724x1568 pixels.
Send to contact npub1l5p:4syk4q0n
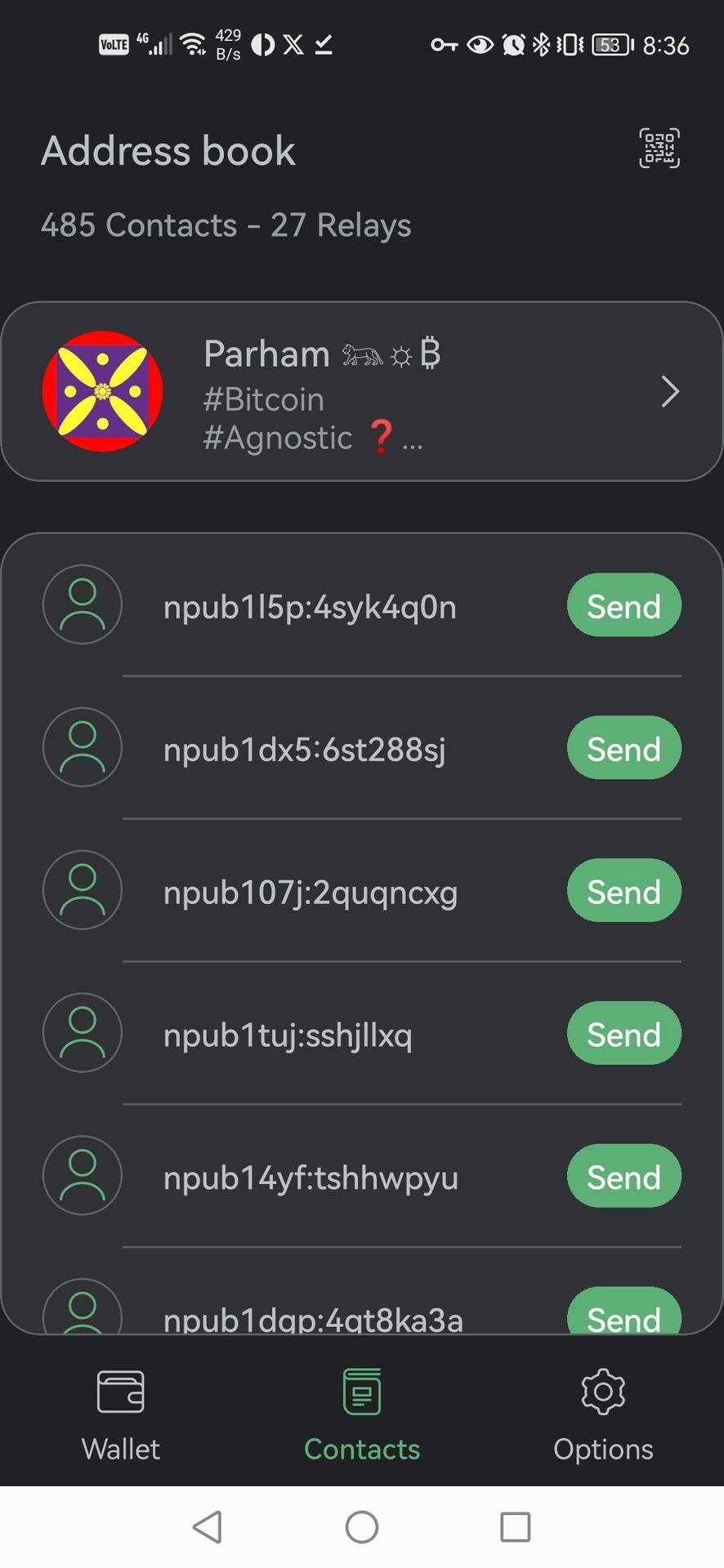(x=623, y=605)
